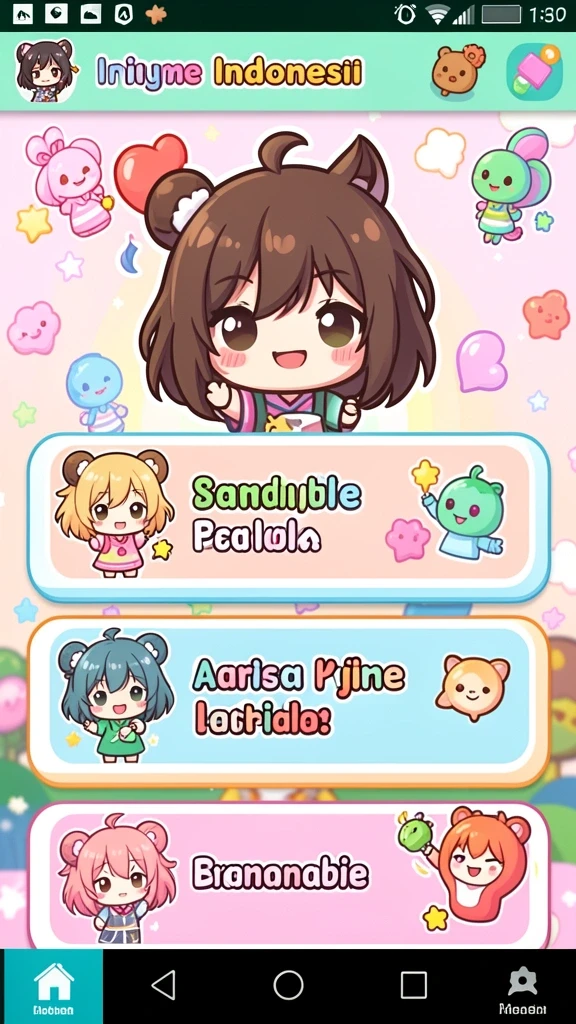Open the profile avatar in the header
576x1024 pixels.
tap(46, 71)
